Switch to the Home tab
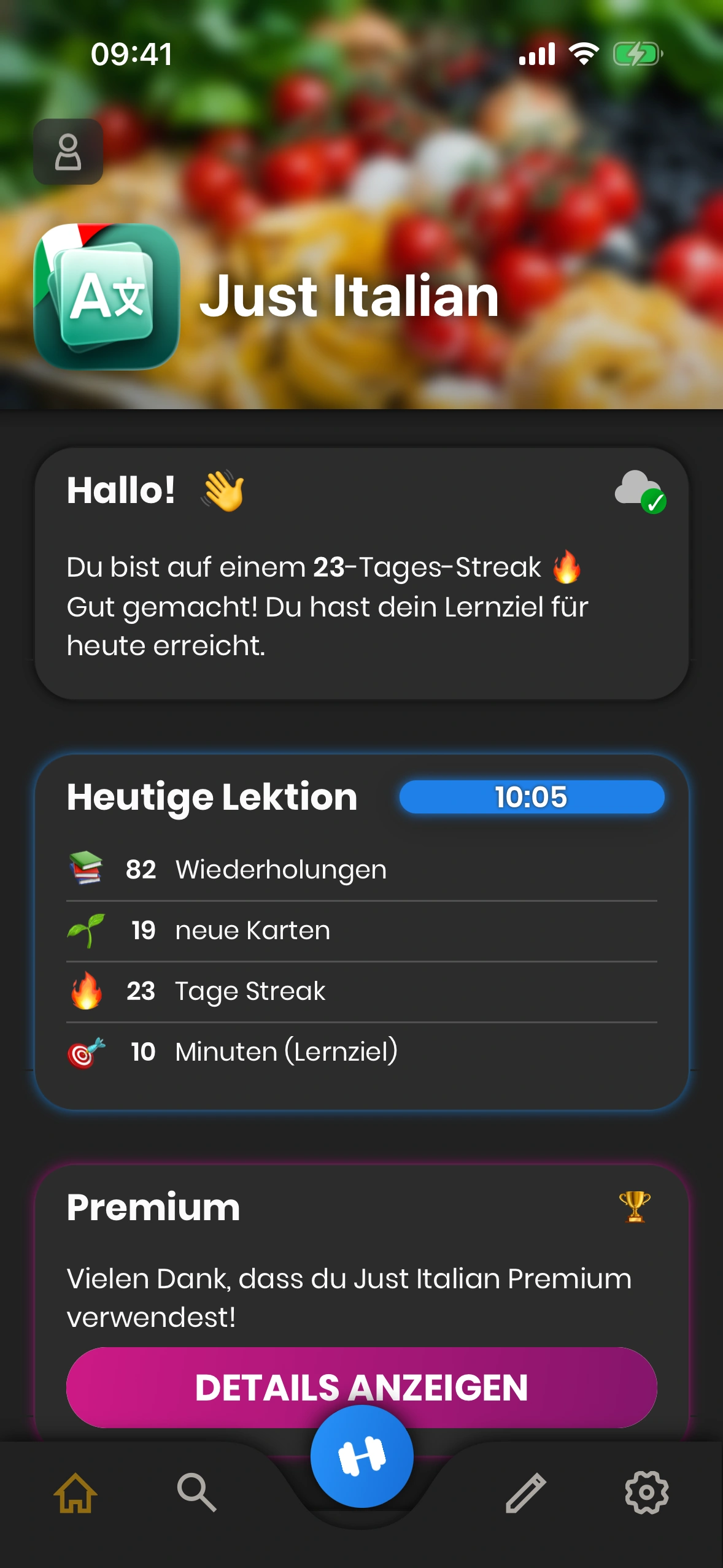 click(x=75, y=1493)
